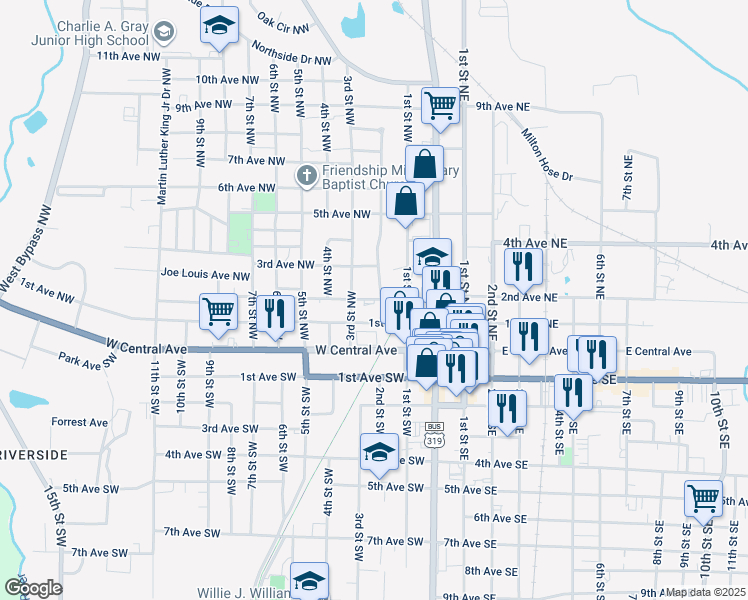This screenshot has width=748, height=600.
Task: Select the grocery cart marker on 10th St SE
Action: coord(704,501)
